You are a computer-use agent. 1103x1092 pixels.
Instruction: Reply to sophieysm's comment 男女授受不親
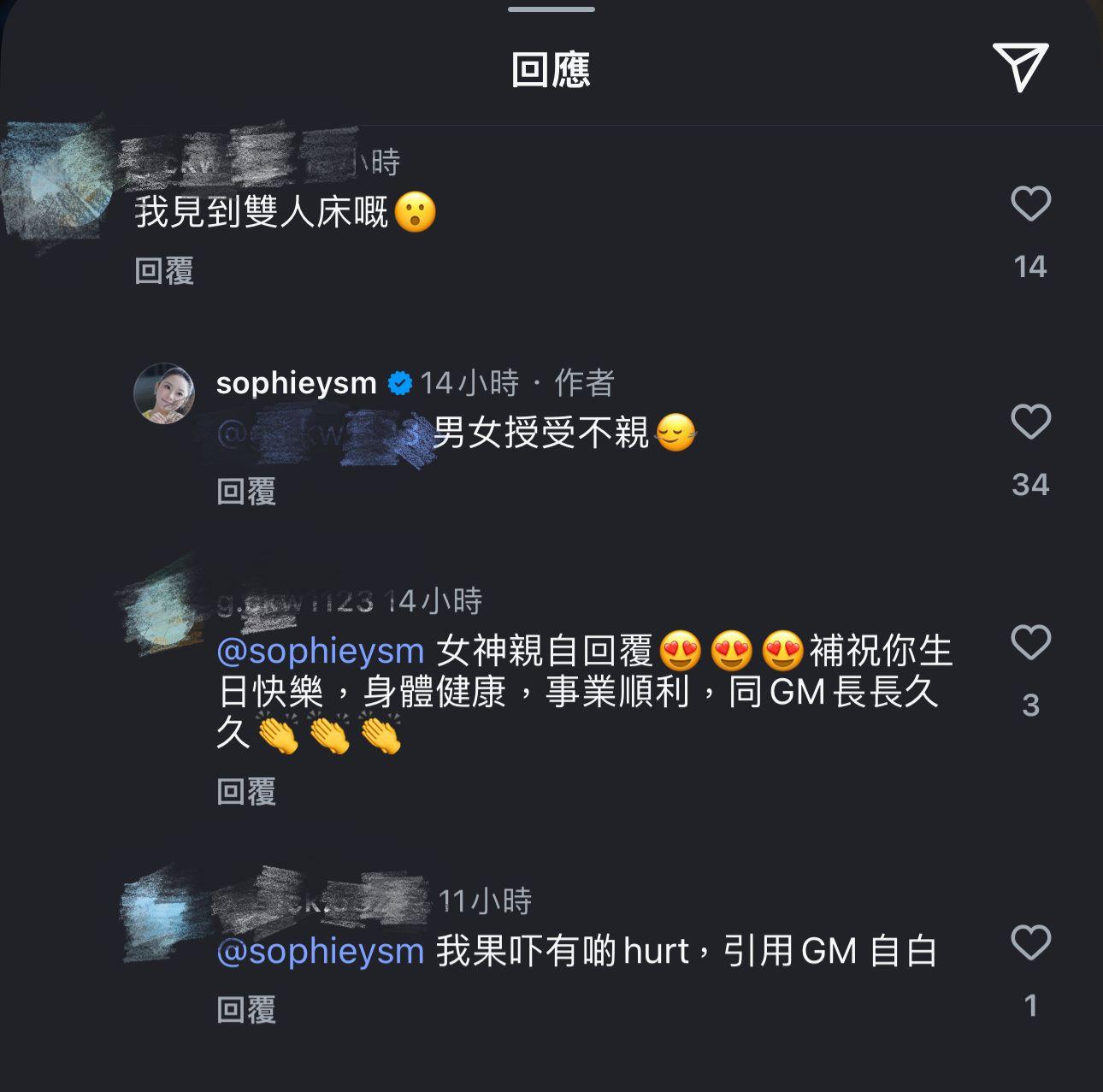(x=246, y=492)
